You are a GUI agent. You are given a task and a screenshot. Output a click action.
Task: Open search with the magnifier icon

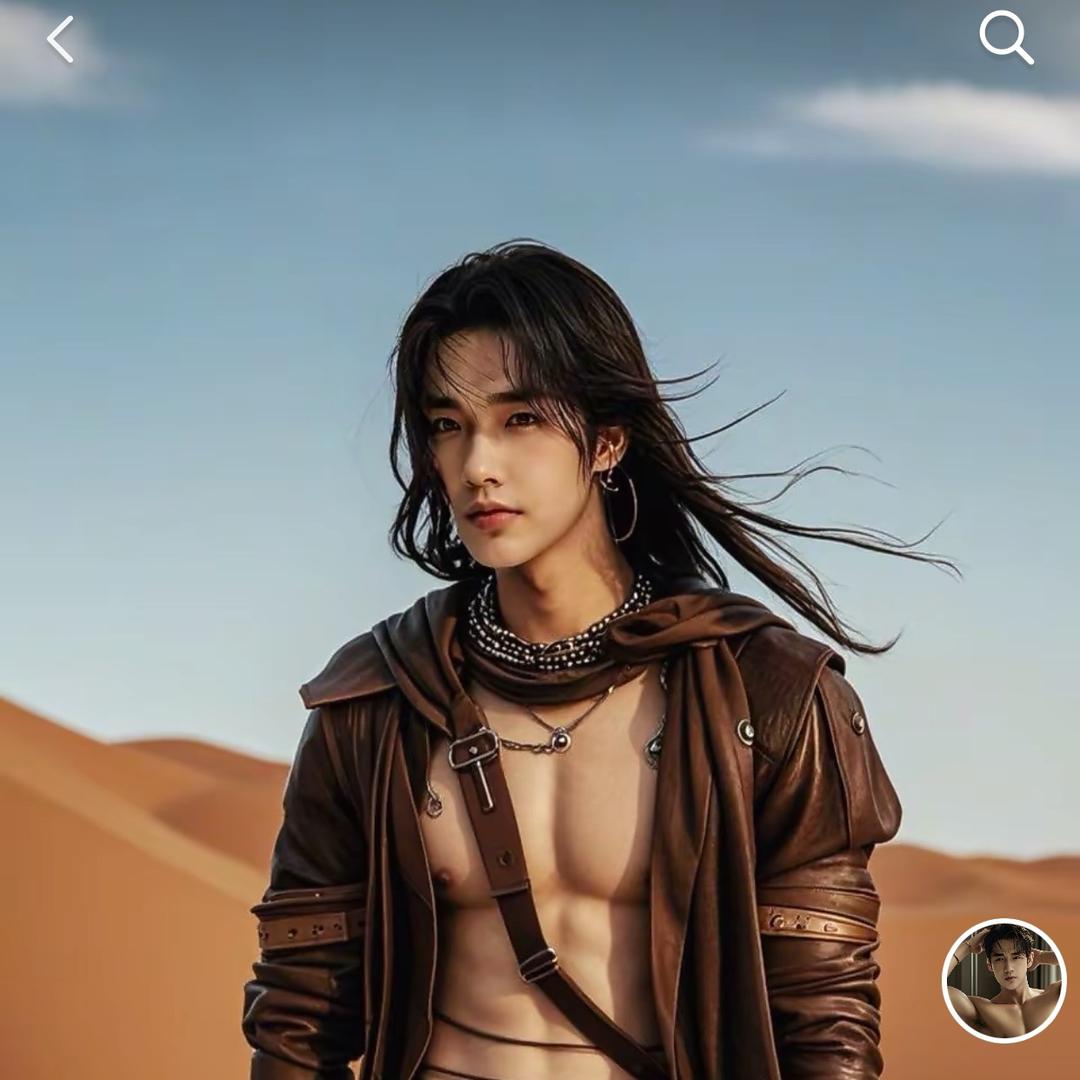point(1005,38)
